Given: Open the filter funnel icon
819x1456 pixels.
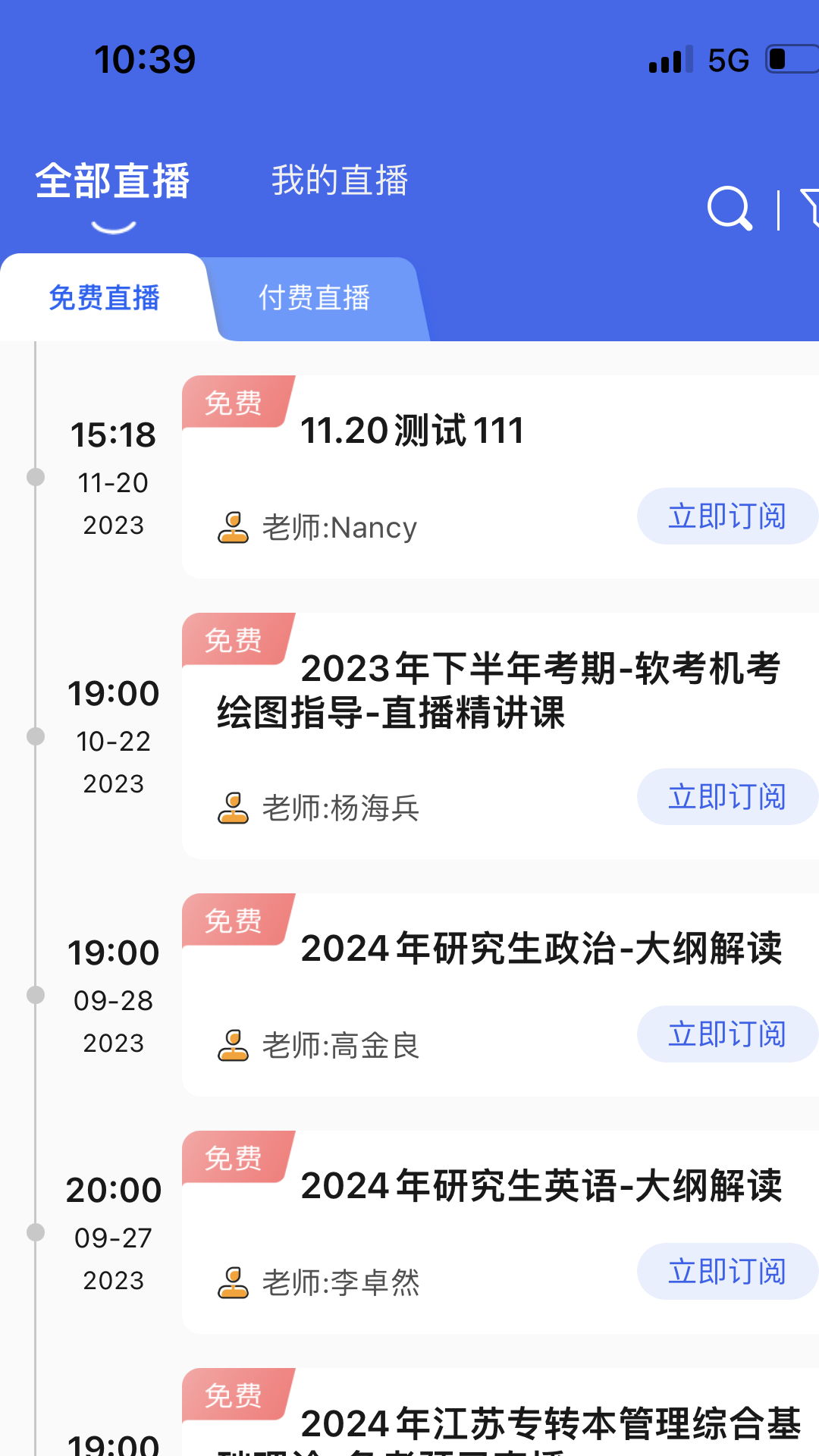Looking at the screenshot, I should (811, 210).
